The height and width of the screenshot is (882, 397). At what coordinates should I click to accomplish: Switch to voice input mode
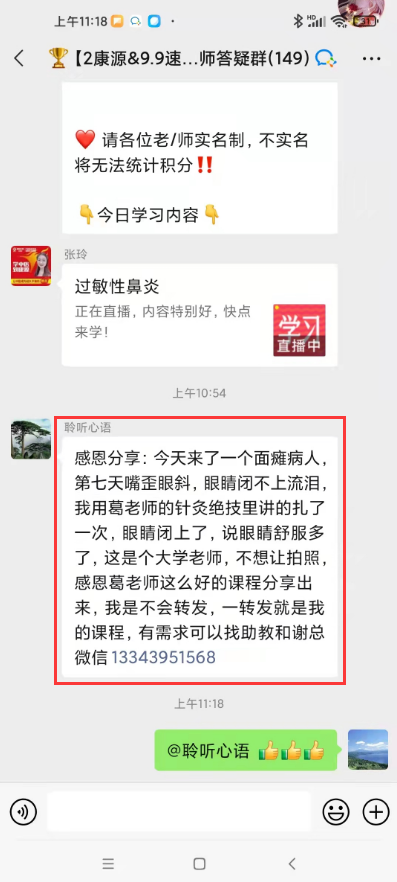(23, 812)
